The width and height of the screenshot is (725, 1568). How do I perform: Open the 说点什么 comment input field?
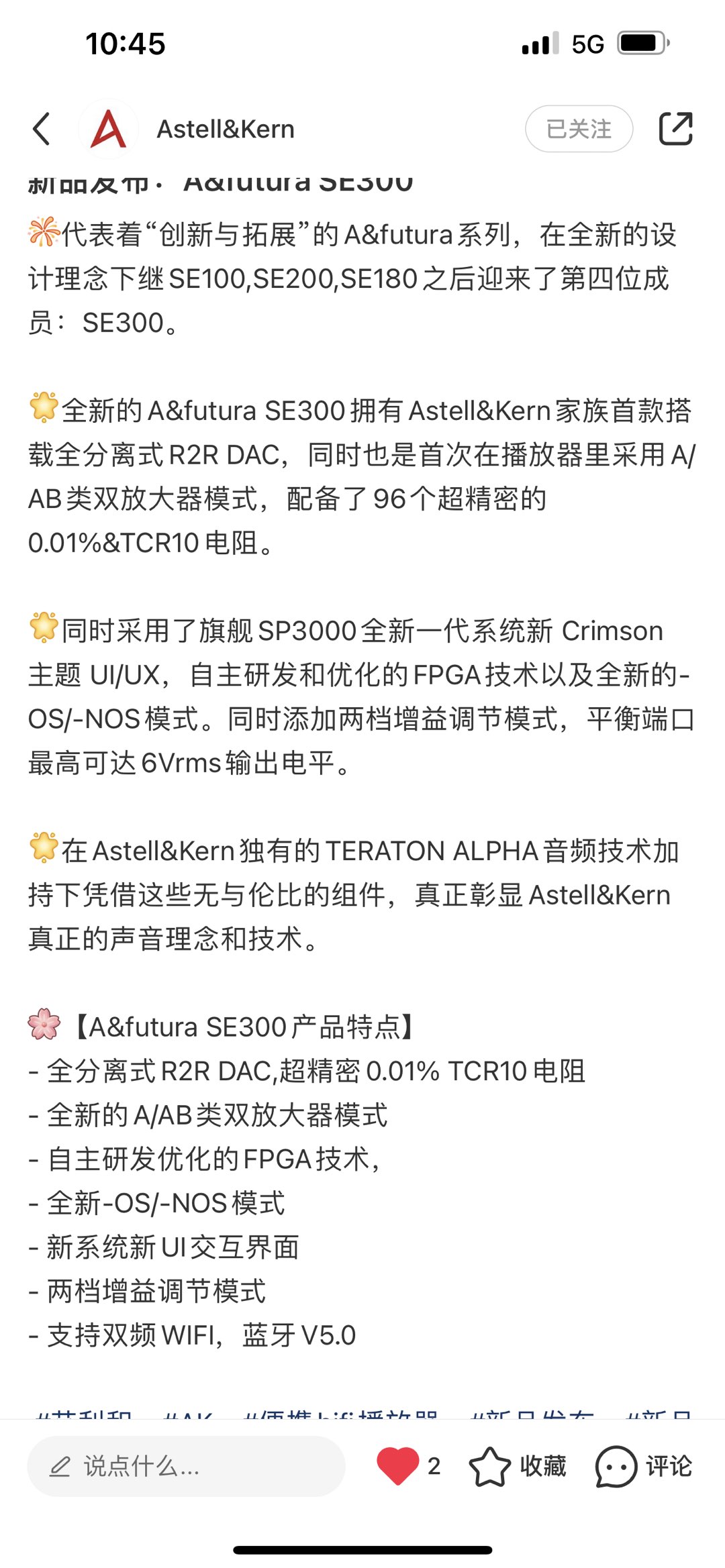click(186, 1466)
